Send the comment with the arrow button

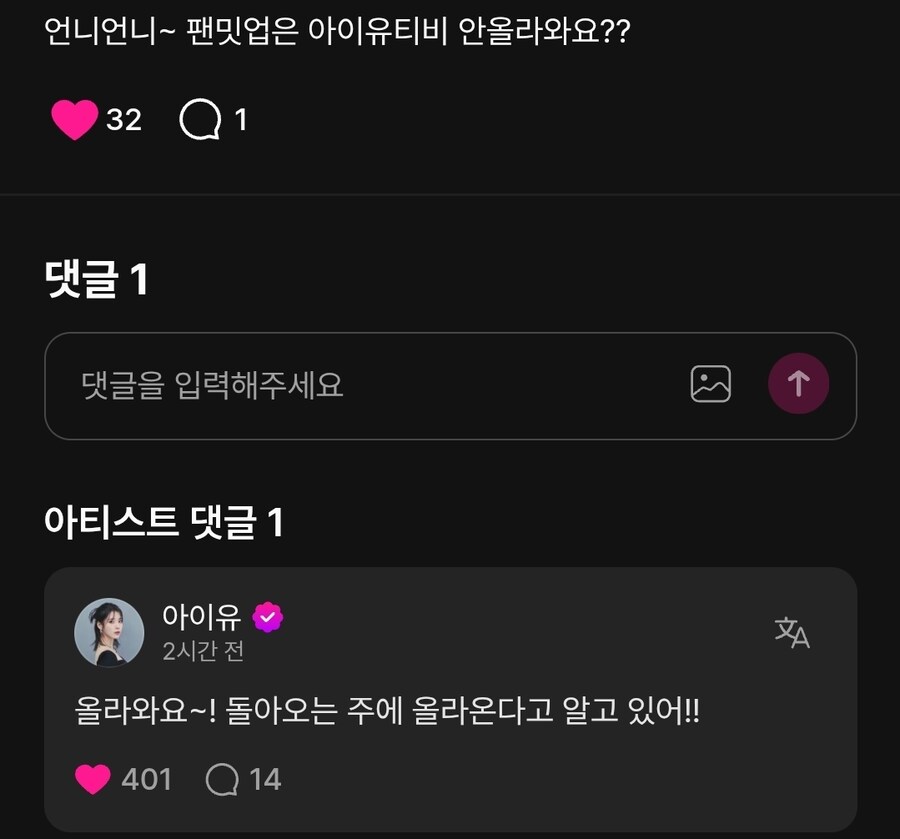click(x=798, y=384)
